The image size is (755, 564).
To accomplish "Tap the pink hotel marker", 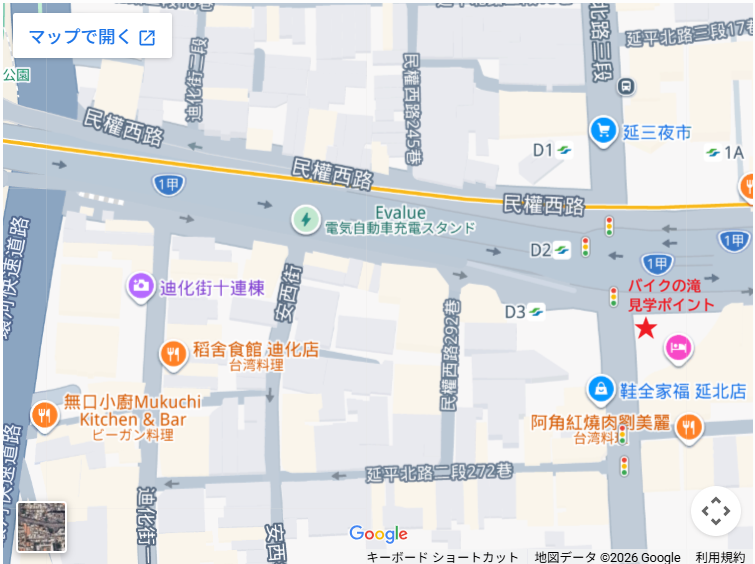I will 679,348.
